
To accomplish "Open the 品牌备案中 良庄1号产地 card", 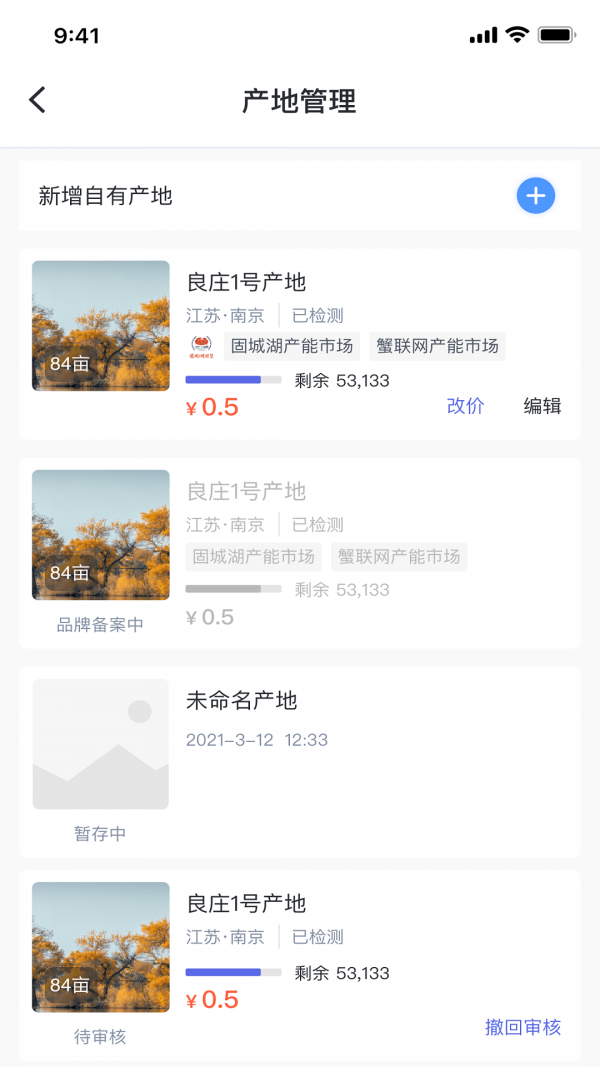I will pos(300,553).
